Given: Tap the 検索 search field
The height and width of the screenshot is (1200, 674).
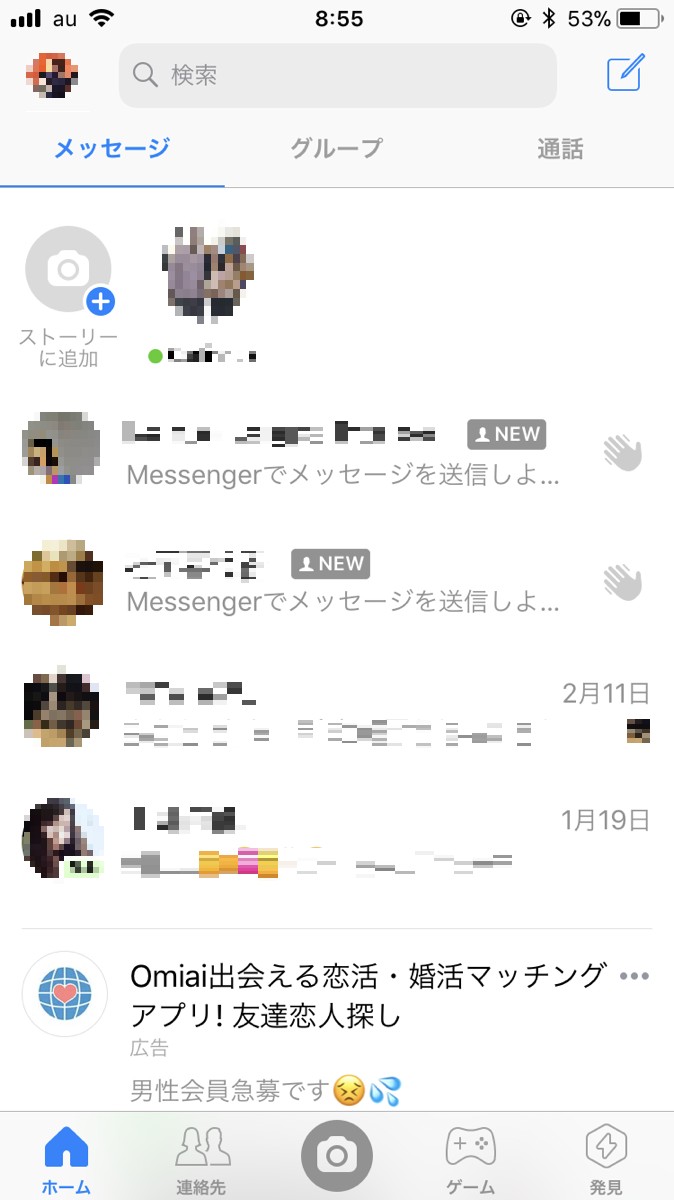Looking at the screenshot, I should tap(337, 75).
